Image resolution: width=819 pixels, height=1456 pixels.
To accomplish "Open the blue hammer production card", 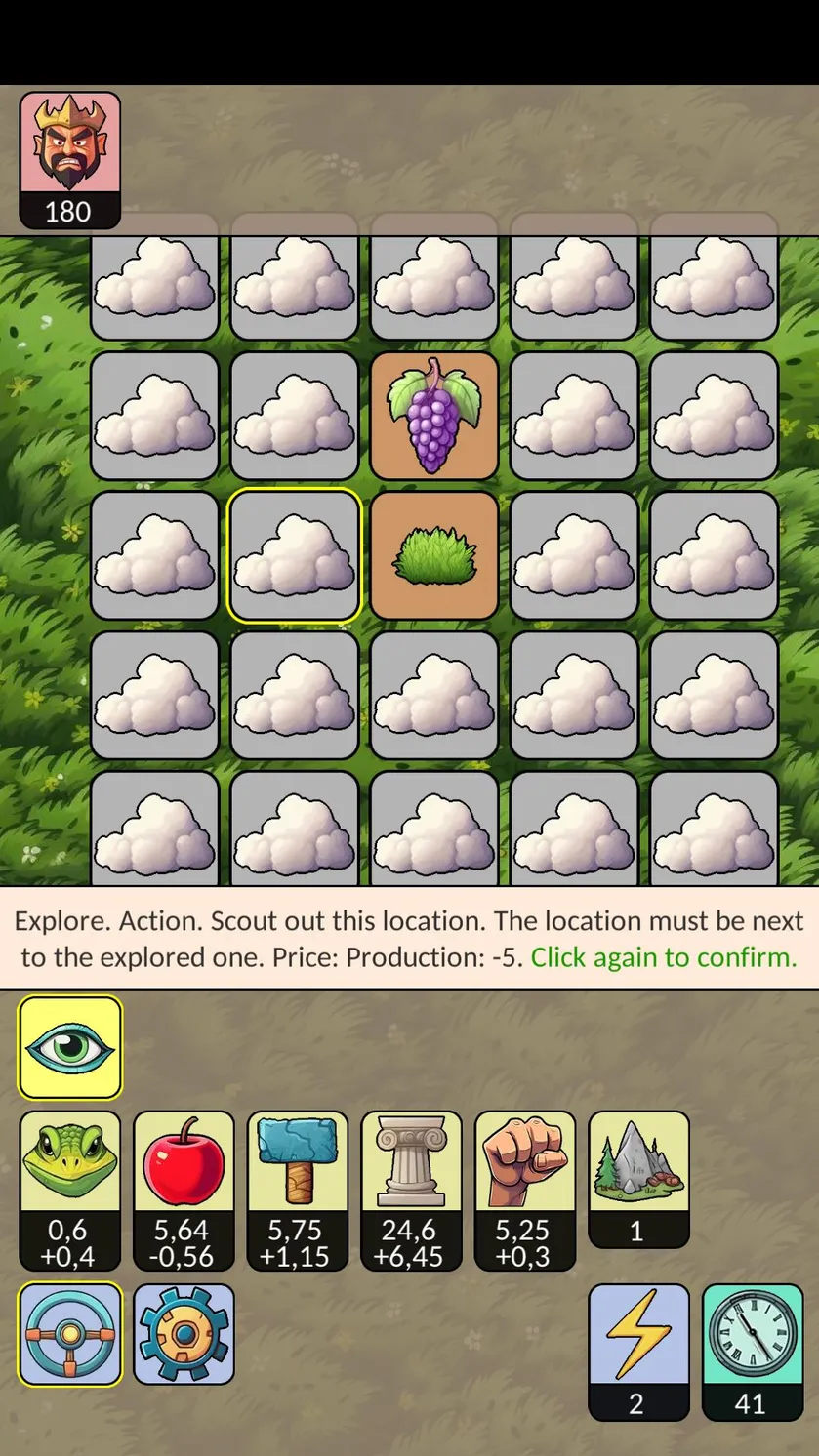I will tap(297, 1191).
